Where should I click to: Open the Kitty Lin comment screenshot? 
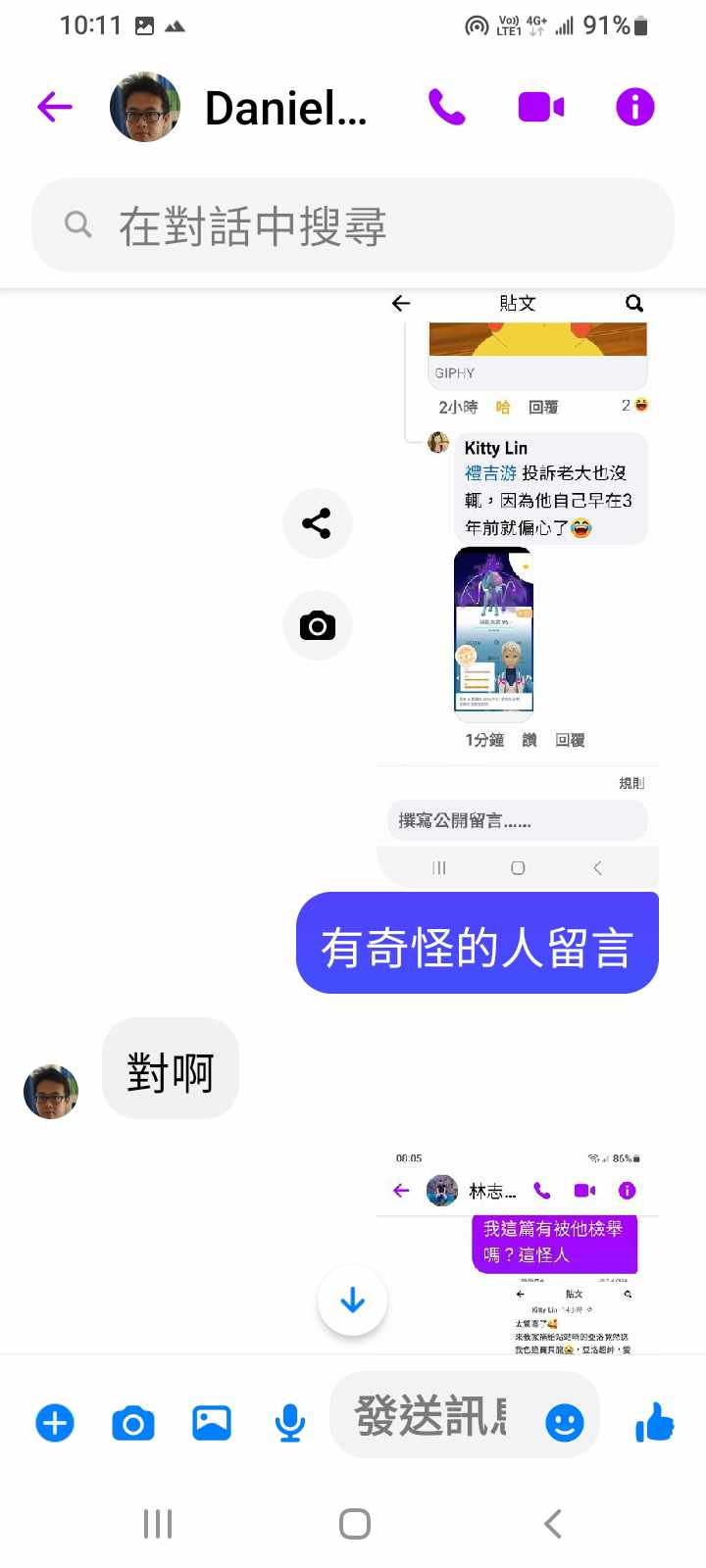click(517, 588)
